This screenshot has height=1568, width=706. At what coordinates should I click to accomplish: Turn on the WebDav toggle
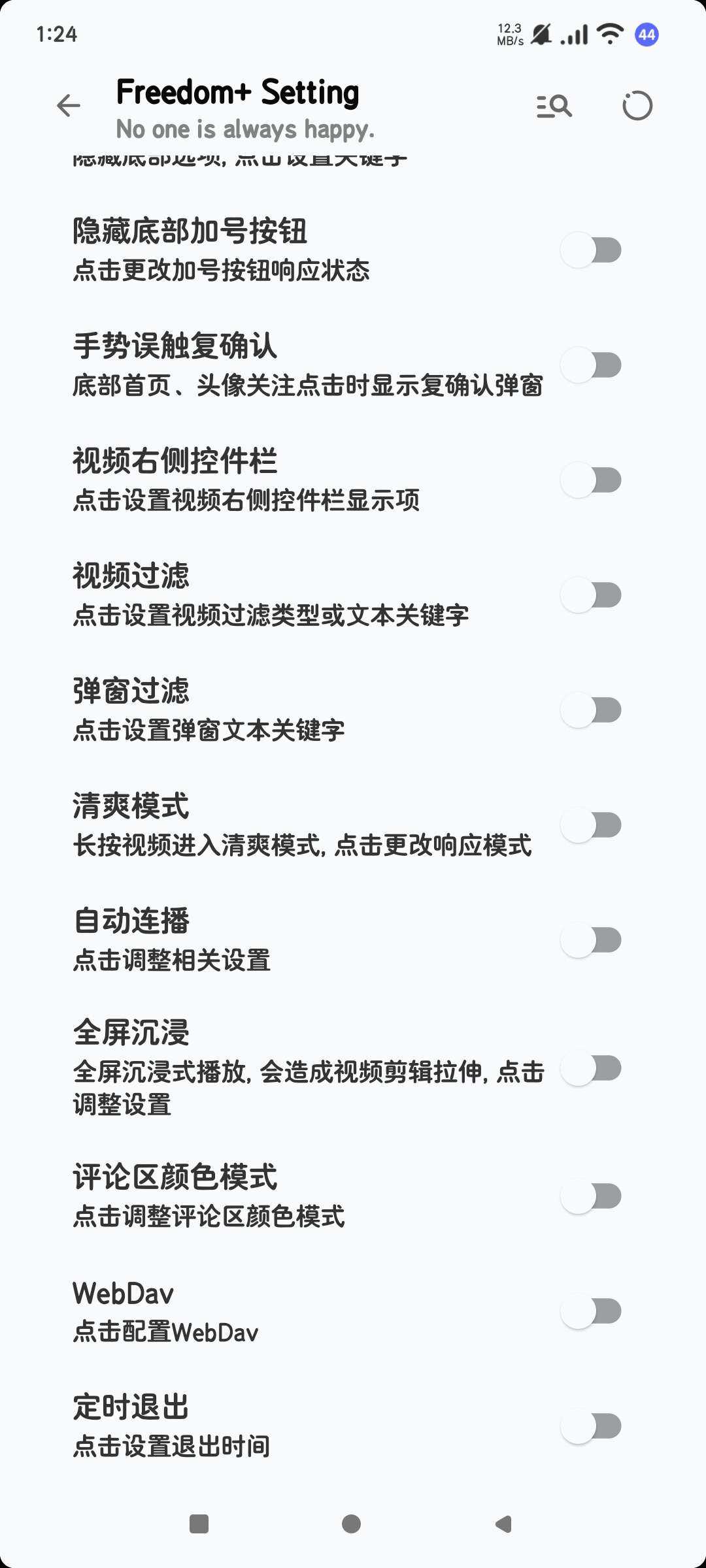coord(591,1311)
